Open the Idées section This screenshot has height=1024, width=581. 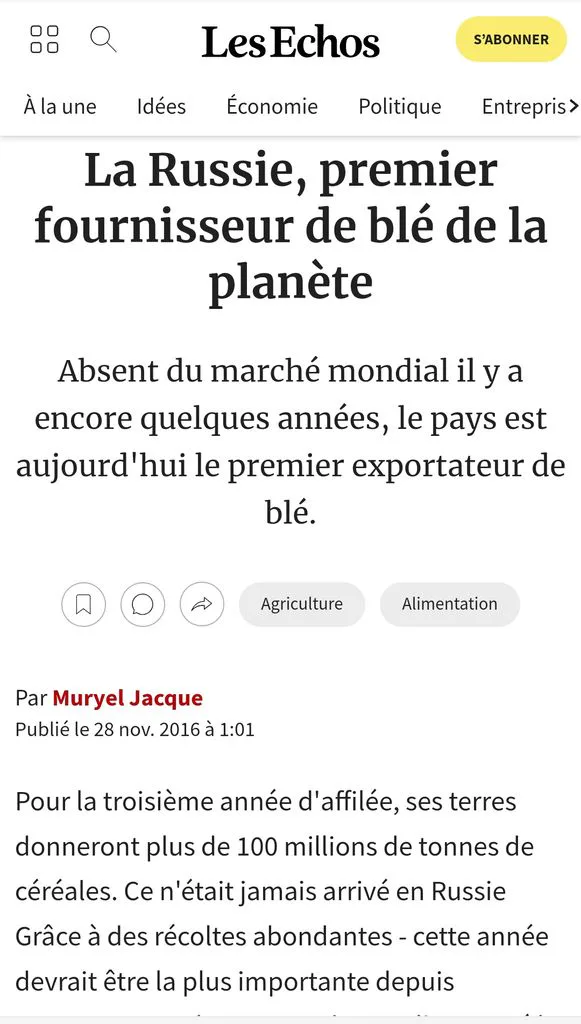161,106
